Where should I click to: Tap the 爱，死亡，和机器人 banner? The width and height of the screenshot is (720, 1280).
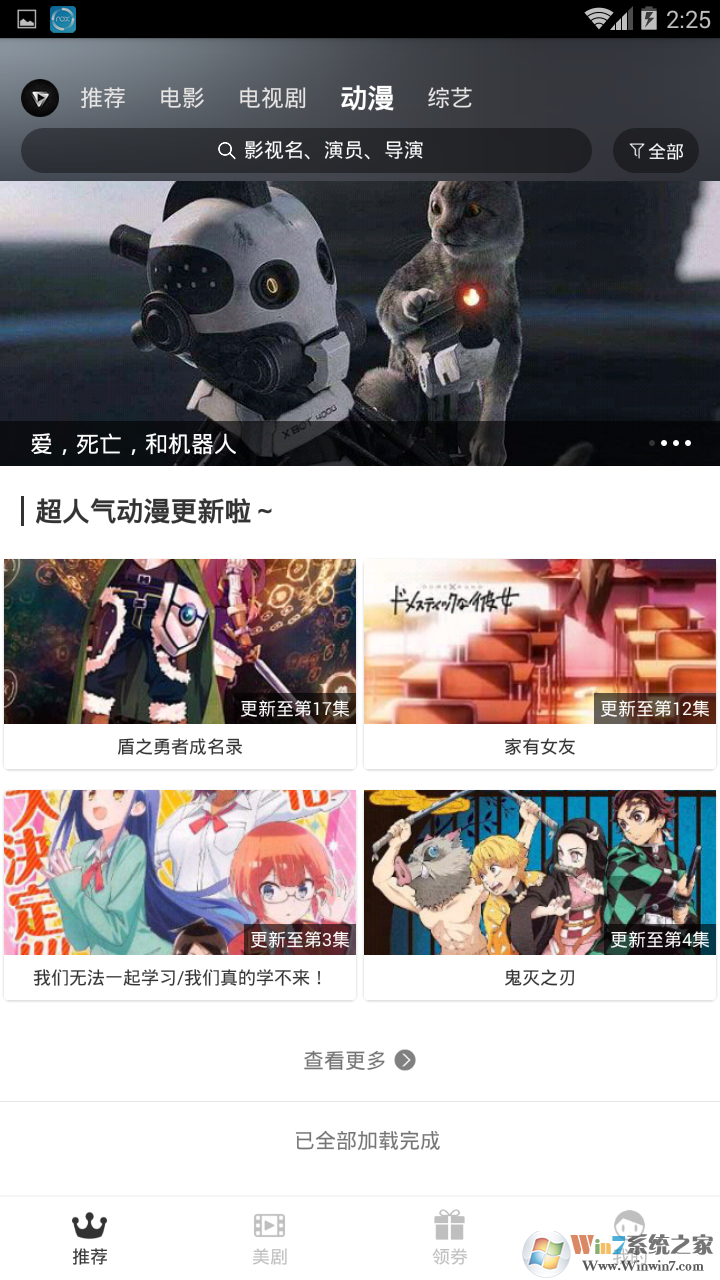(x=360, y=320)
